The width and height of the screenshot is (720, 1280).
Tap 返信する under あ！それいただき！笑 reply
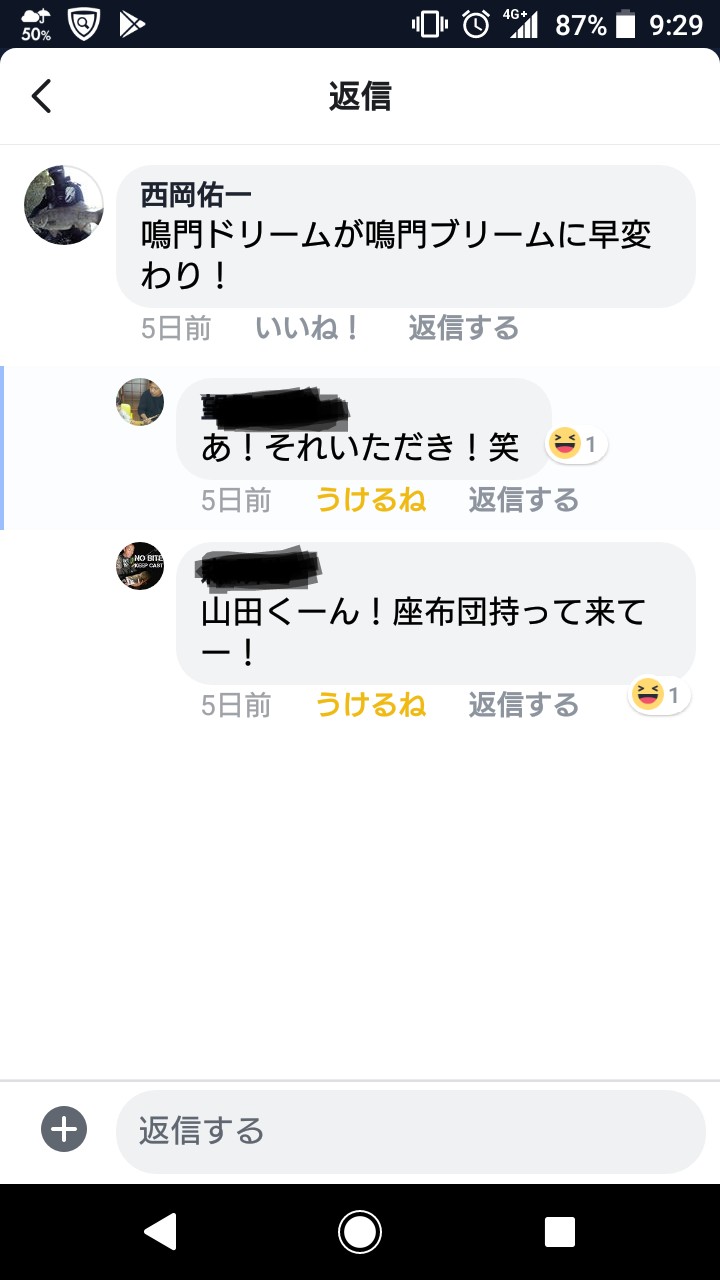point(524,500)
